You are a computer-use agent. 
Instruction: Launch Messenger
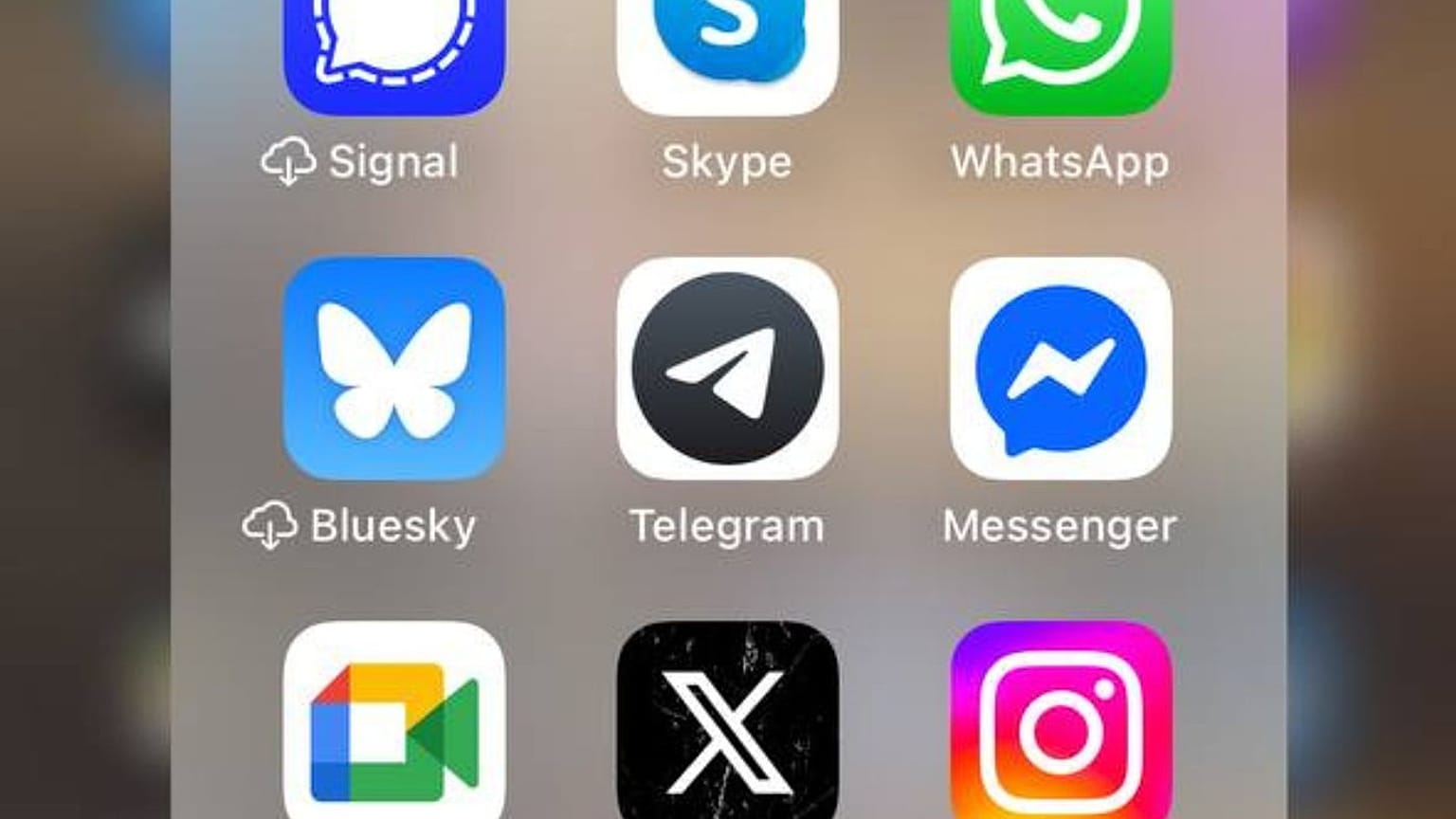pos(1061,368)
